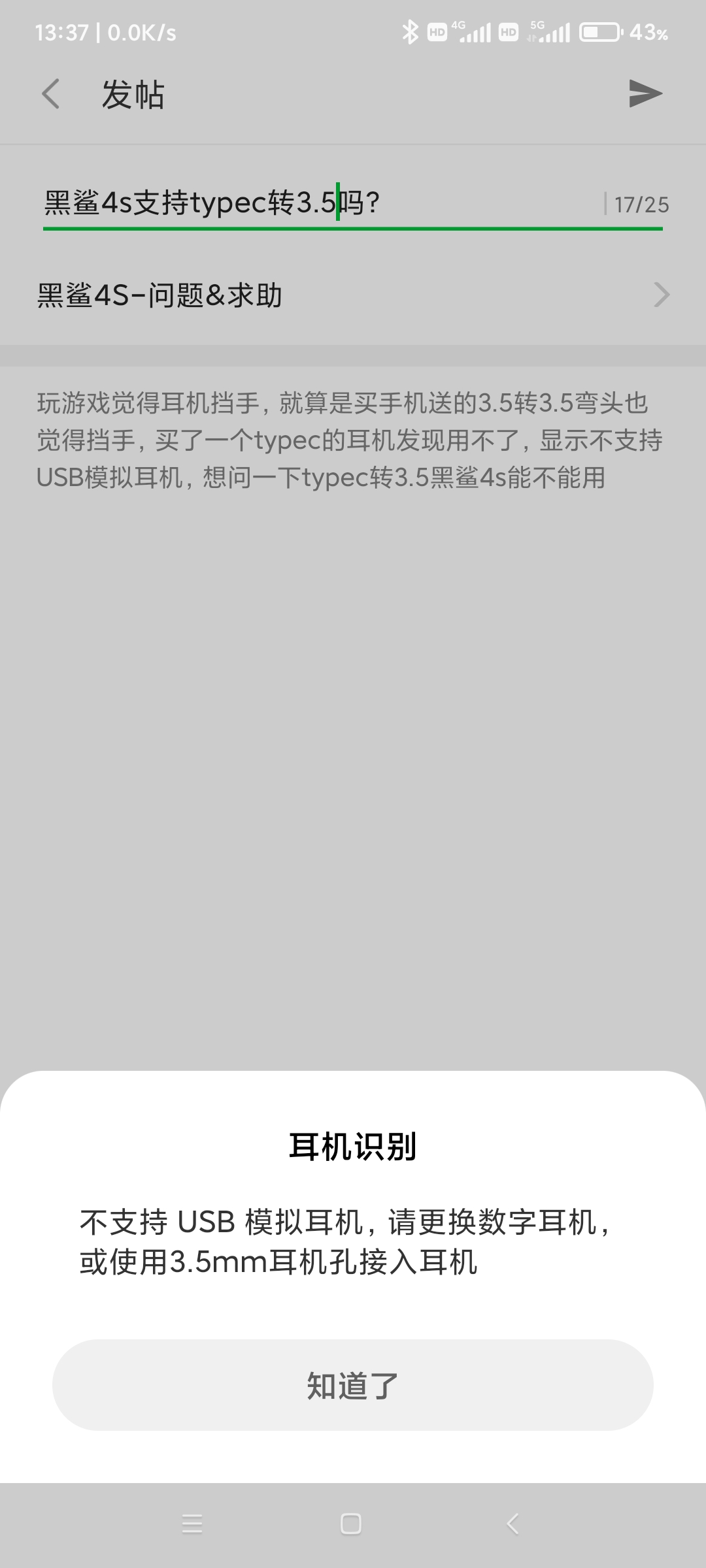Tap the send post arrow icon
Image resolution: width=706 pixels, height=1568 pixels.
coord(645,94)
